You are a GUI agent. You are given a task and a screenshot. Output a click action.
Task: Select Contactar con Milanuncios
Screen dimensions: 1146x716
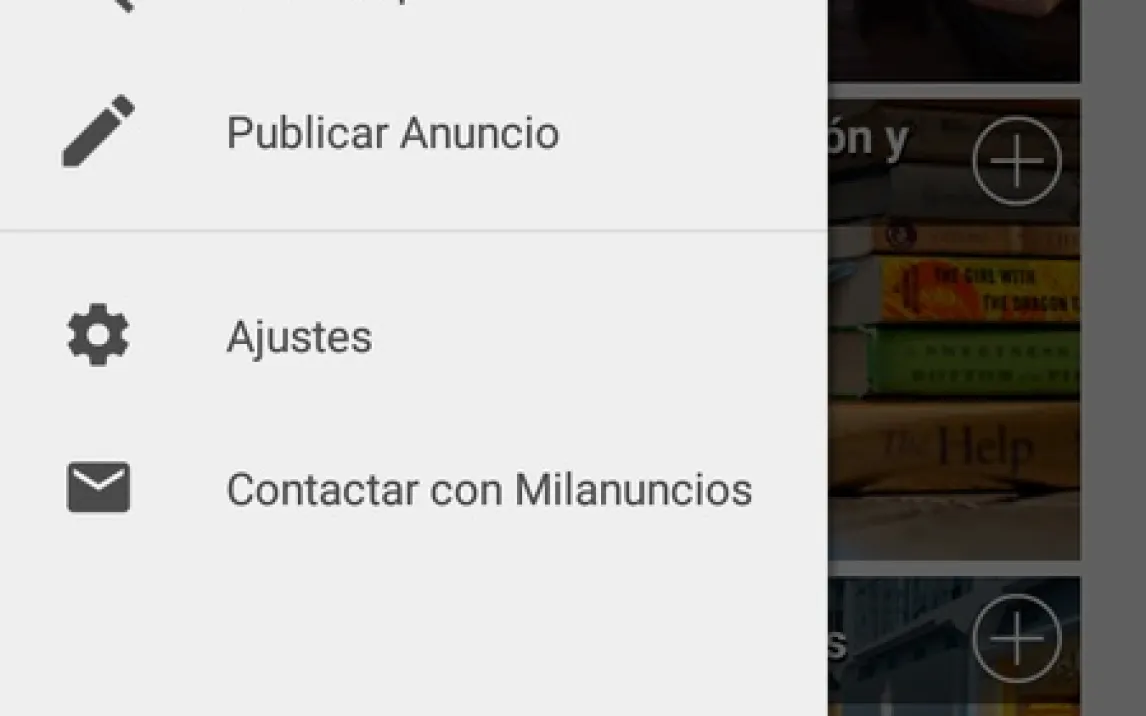point(488,489)
